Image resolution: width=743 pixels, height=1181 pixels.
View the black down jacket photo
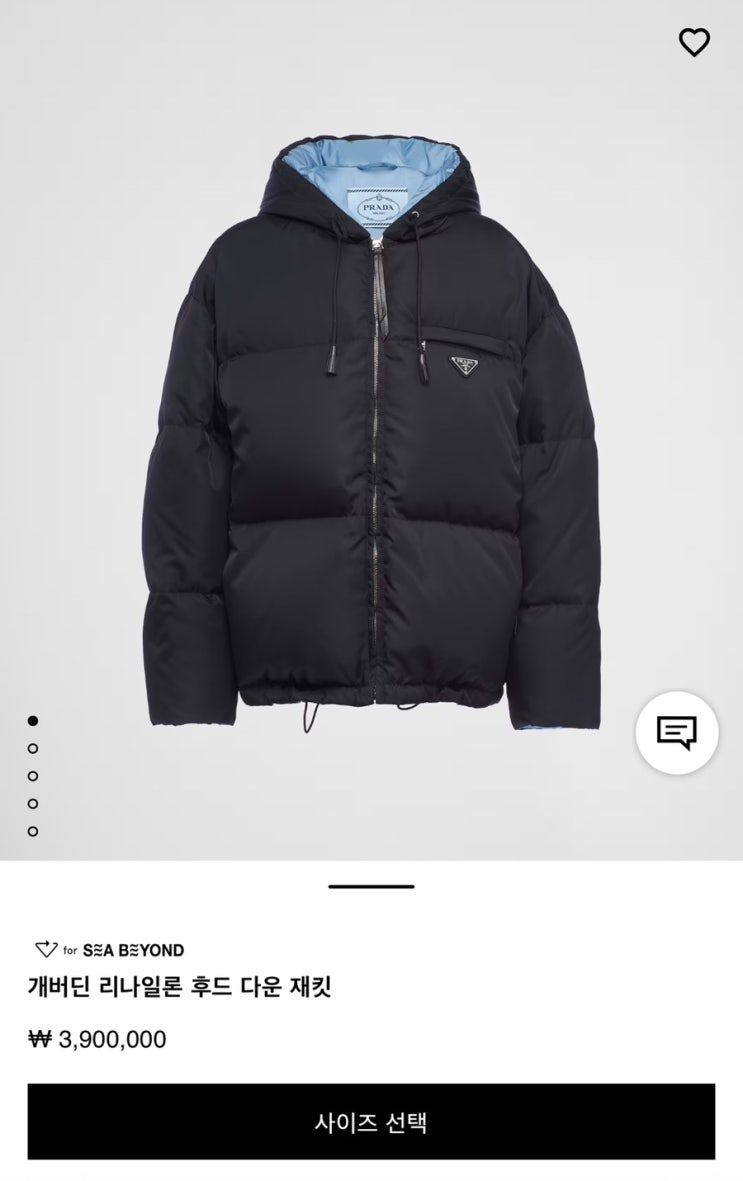[x=370, y=430]
